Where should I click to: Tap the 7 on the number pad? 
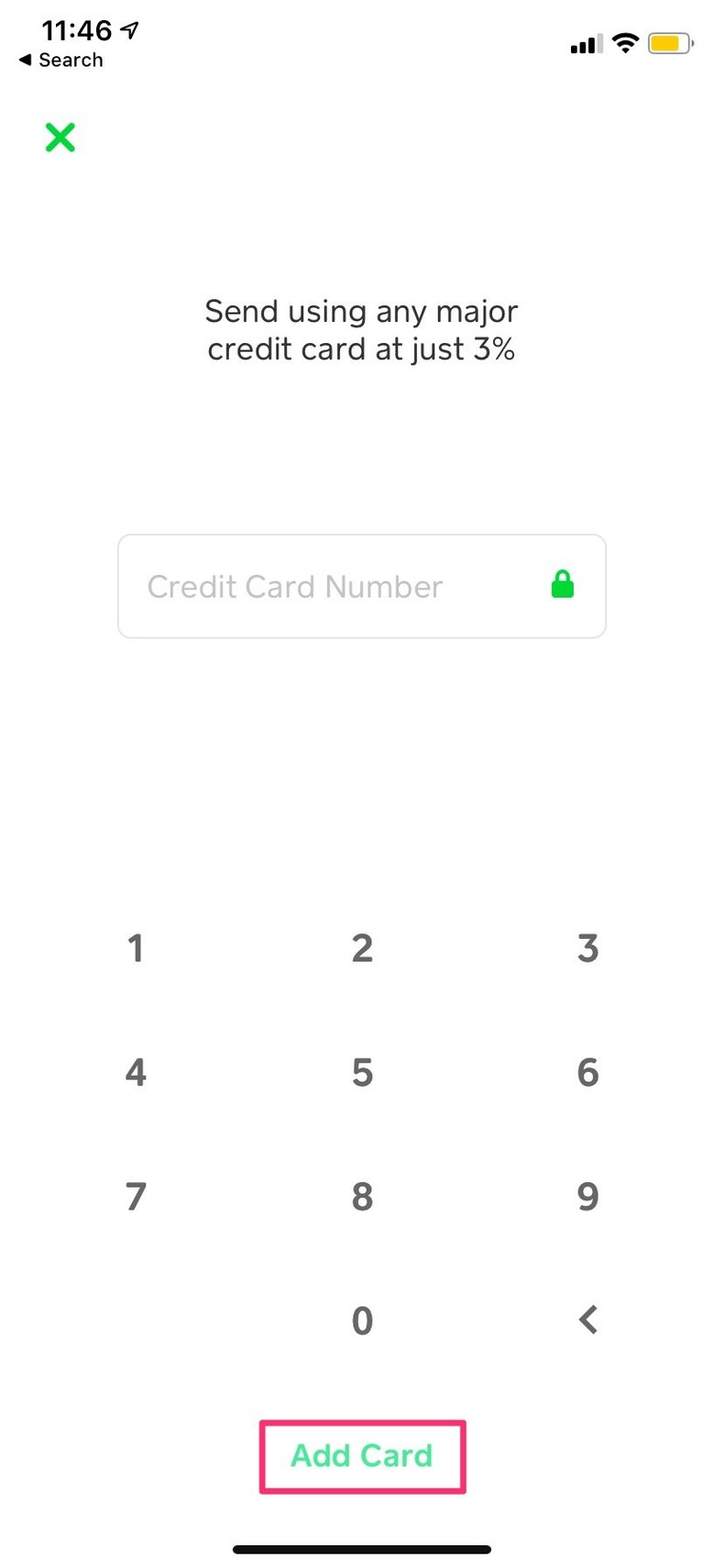(135, 1195)
